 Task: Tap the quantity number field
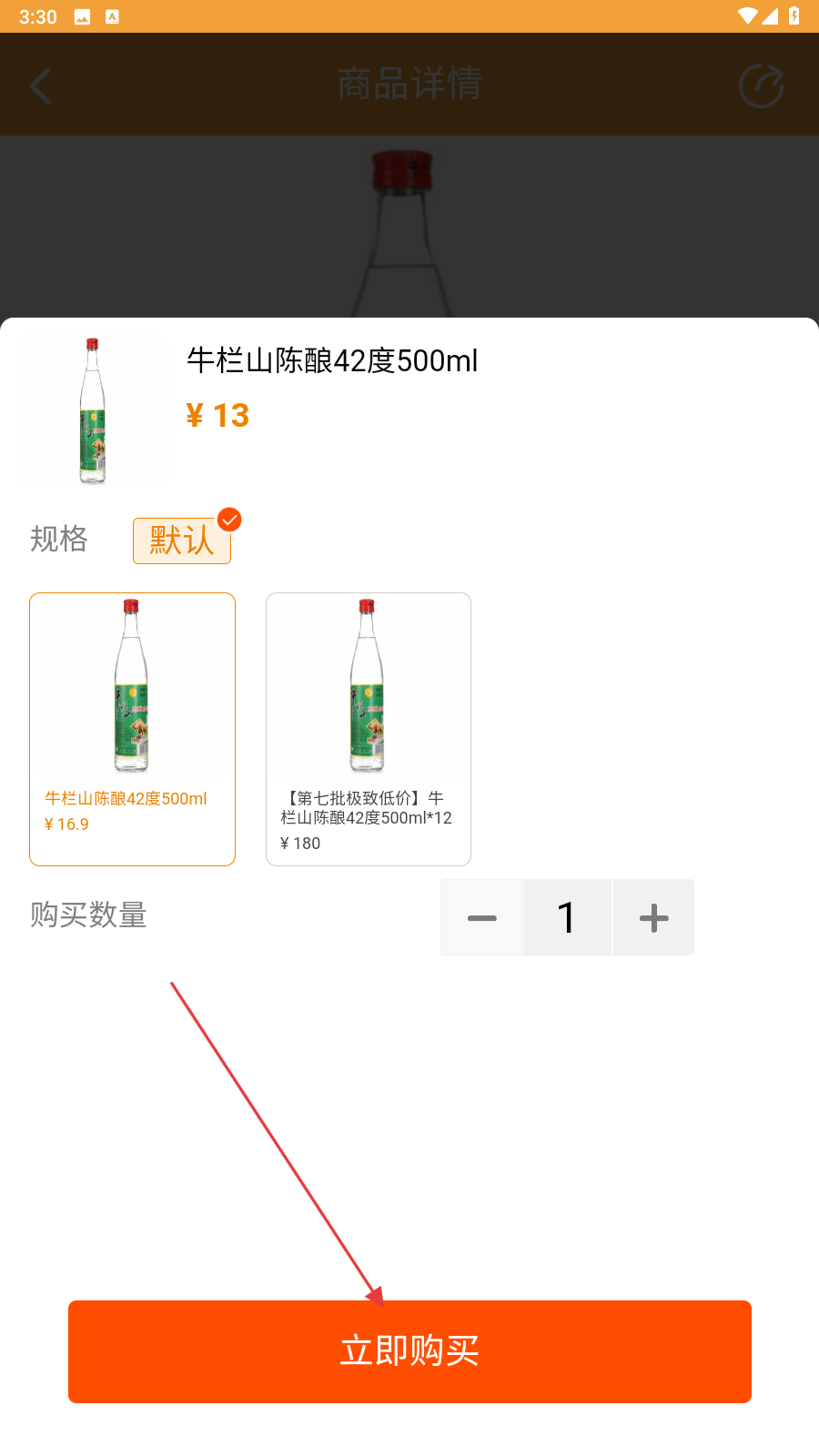point(567,917)
